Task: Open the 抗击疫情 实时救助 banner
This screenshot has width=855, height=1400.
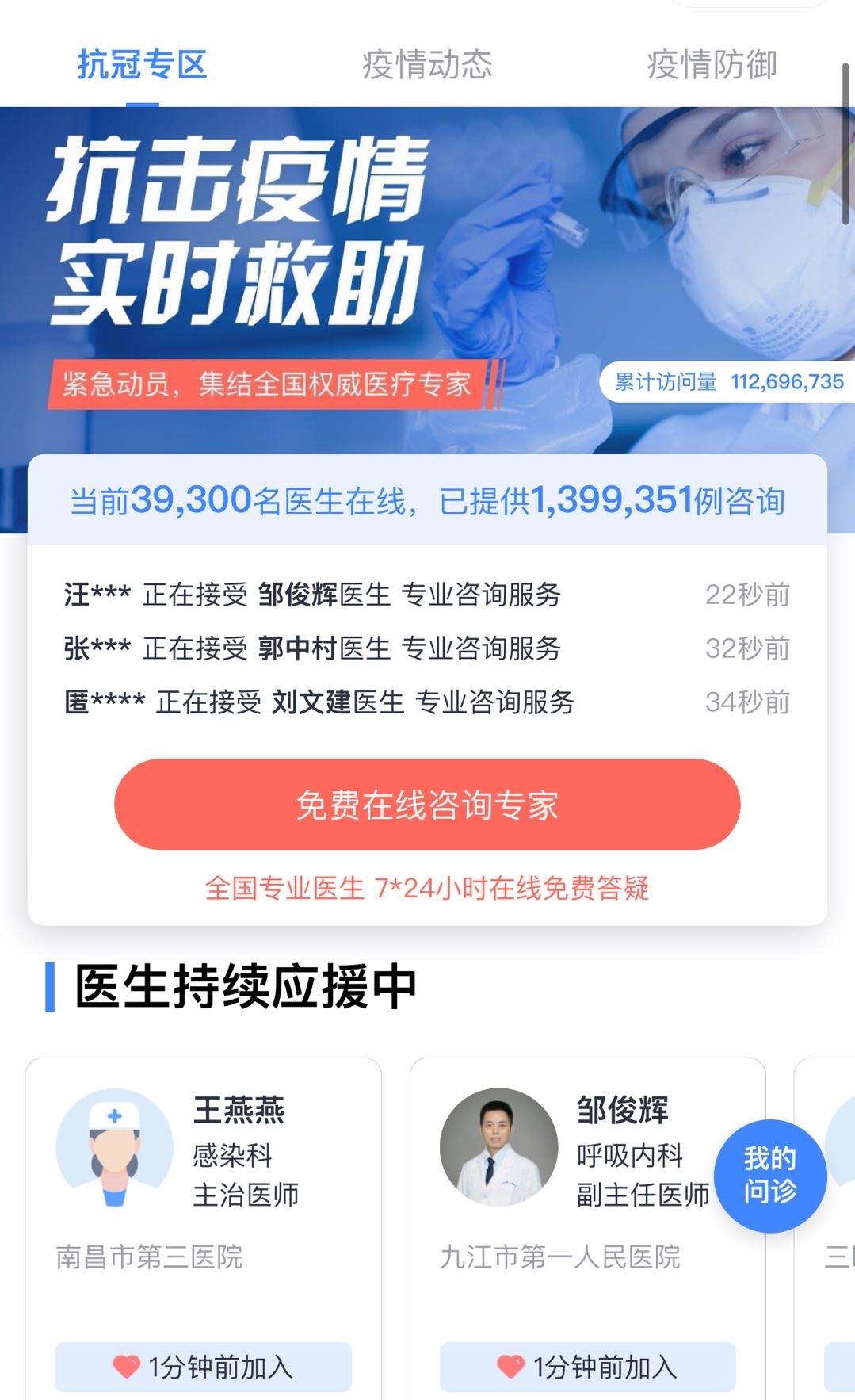Action: (x=317, y=270)
